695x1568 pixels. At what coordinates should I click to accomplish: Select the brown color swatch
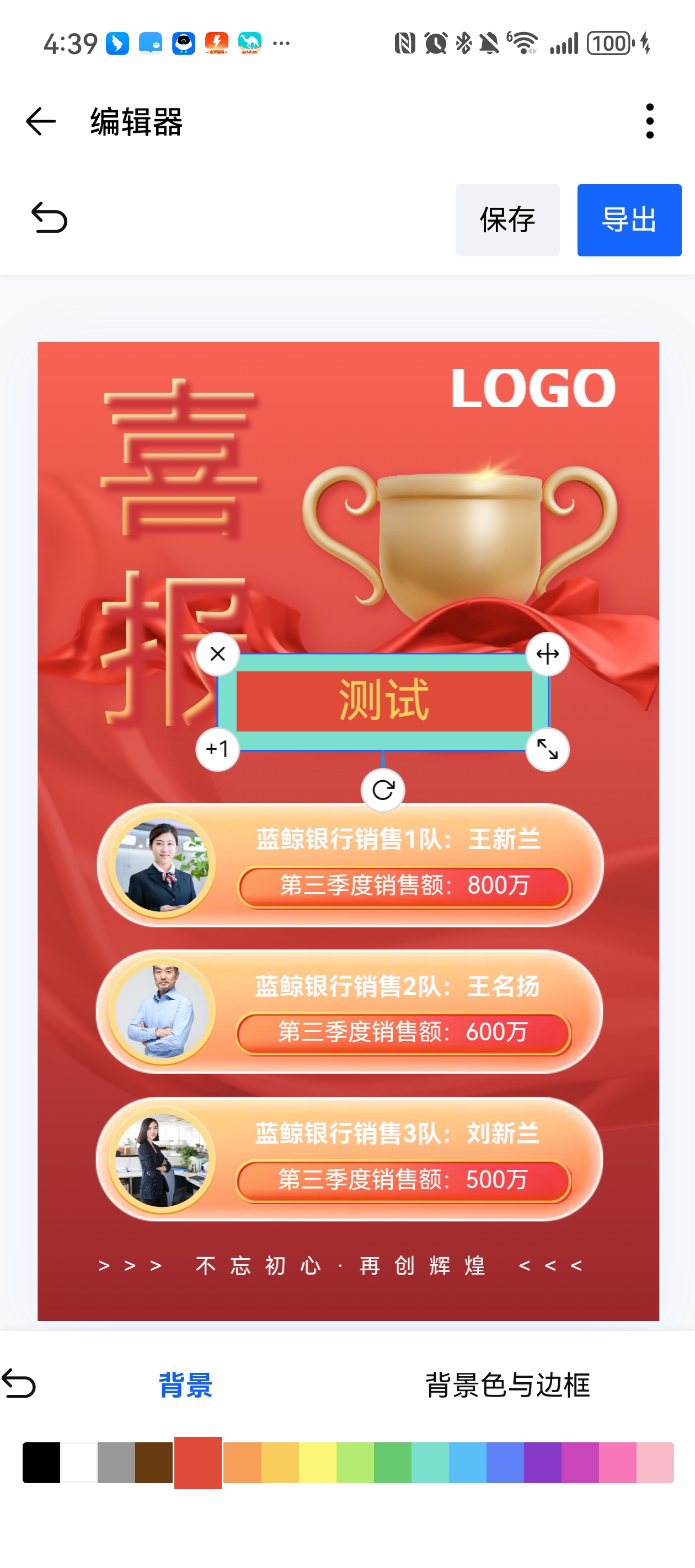(153, 1462)
